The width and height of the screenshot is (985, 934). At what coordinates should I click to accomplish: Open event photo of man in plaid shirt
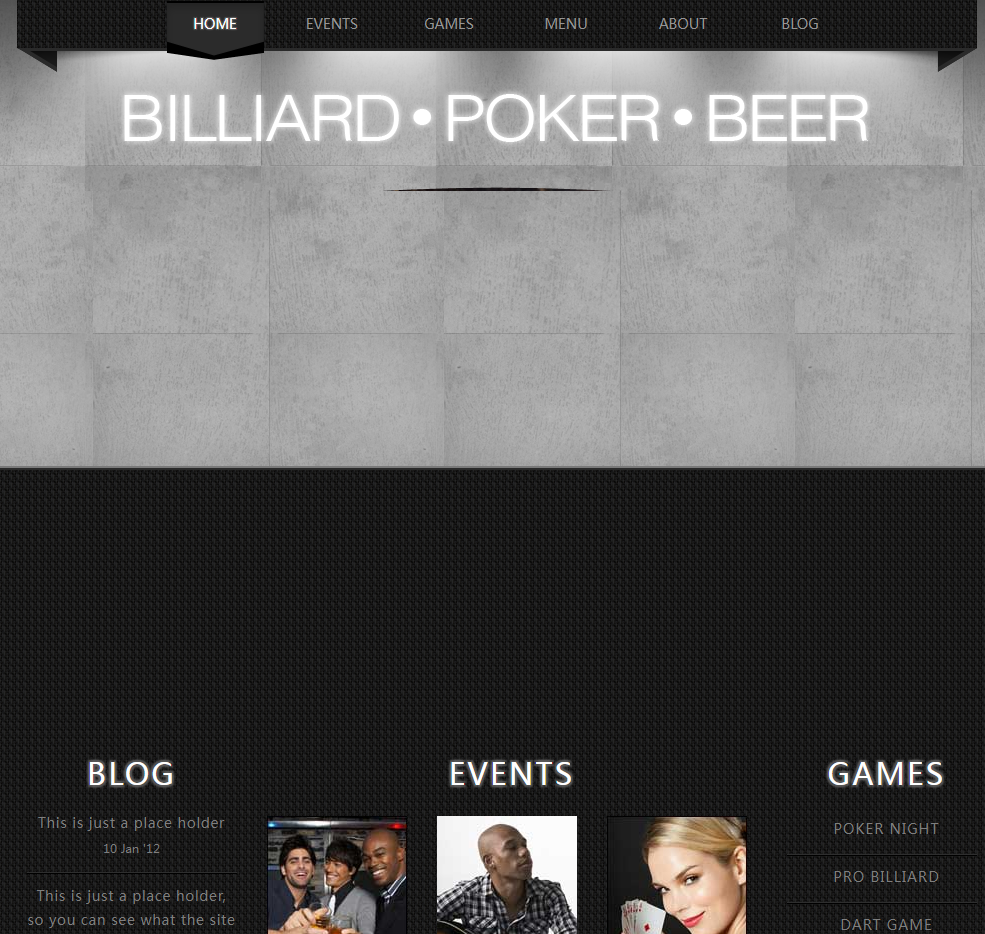click(x=507, y=877)
